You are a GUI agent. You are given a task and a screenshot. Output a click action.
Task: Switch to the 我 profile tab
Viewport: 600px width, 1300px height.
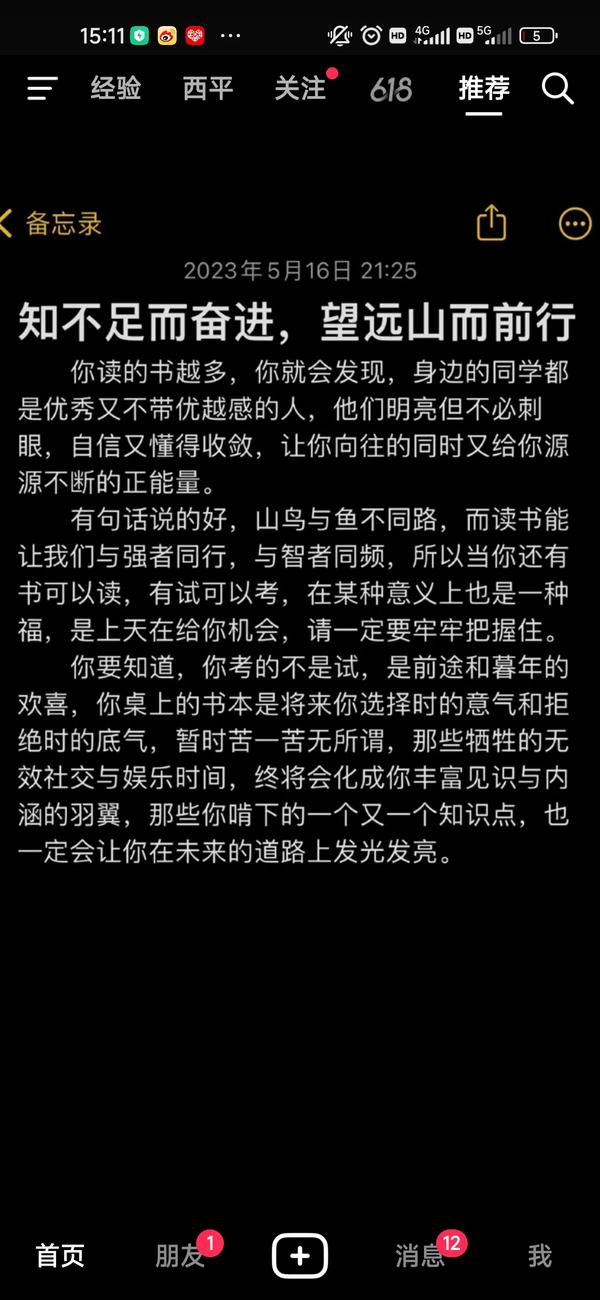(540, 1256)
